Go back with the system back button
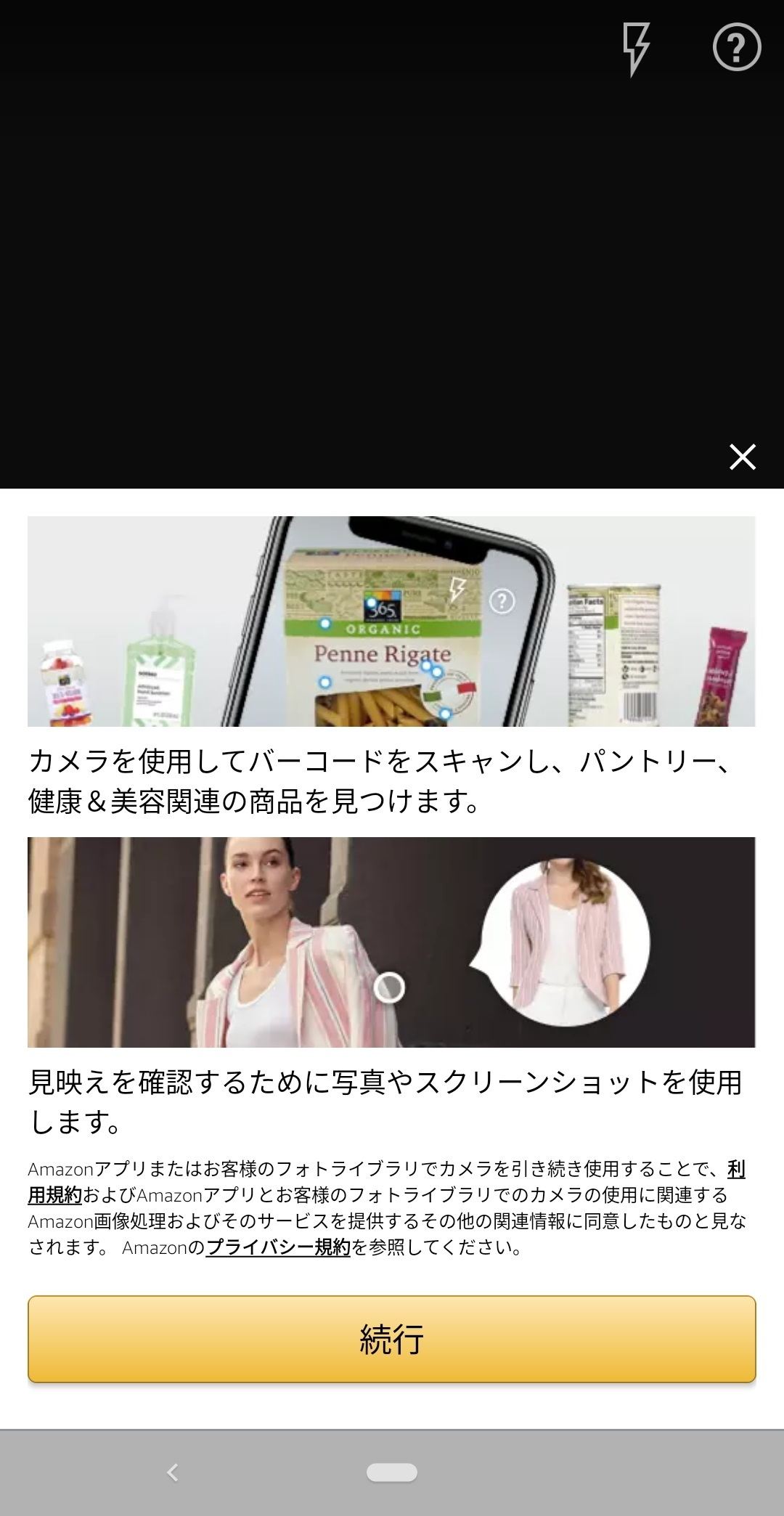Image resolution: width=784 pixels, height=1516 pixels. pyautogui.click(x=172, y=1472)
